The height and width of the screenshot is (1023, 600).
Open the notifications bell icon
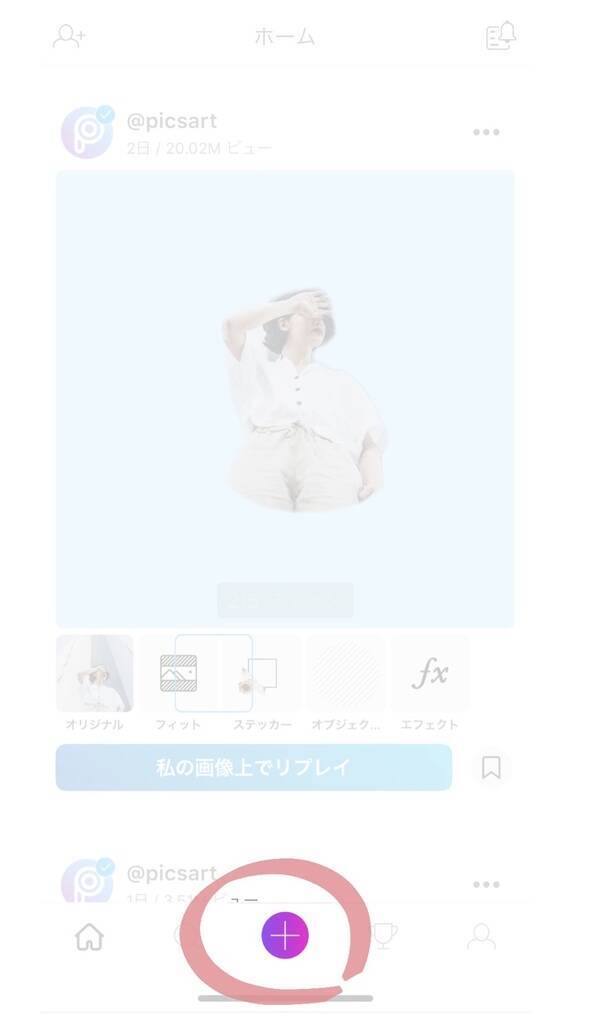pos(500,36)
